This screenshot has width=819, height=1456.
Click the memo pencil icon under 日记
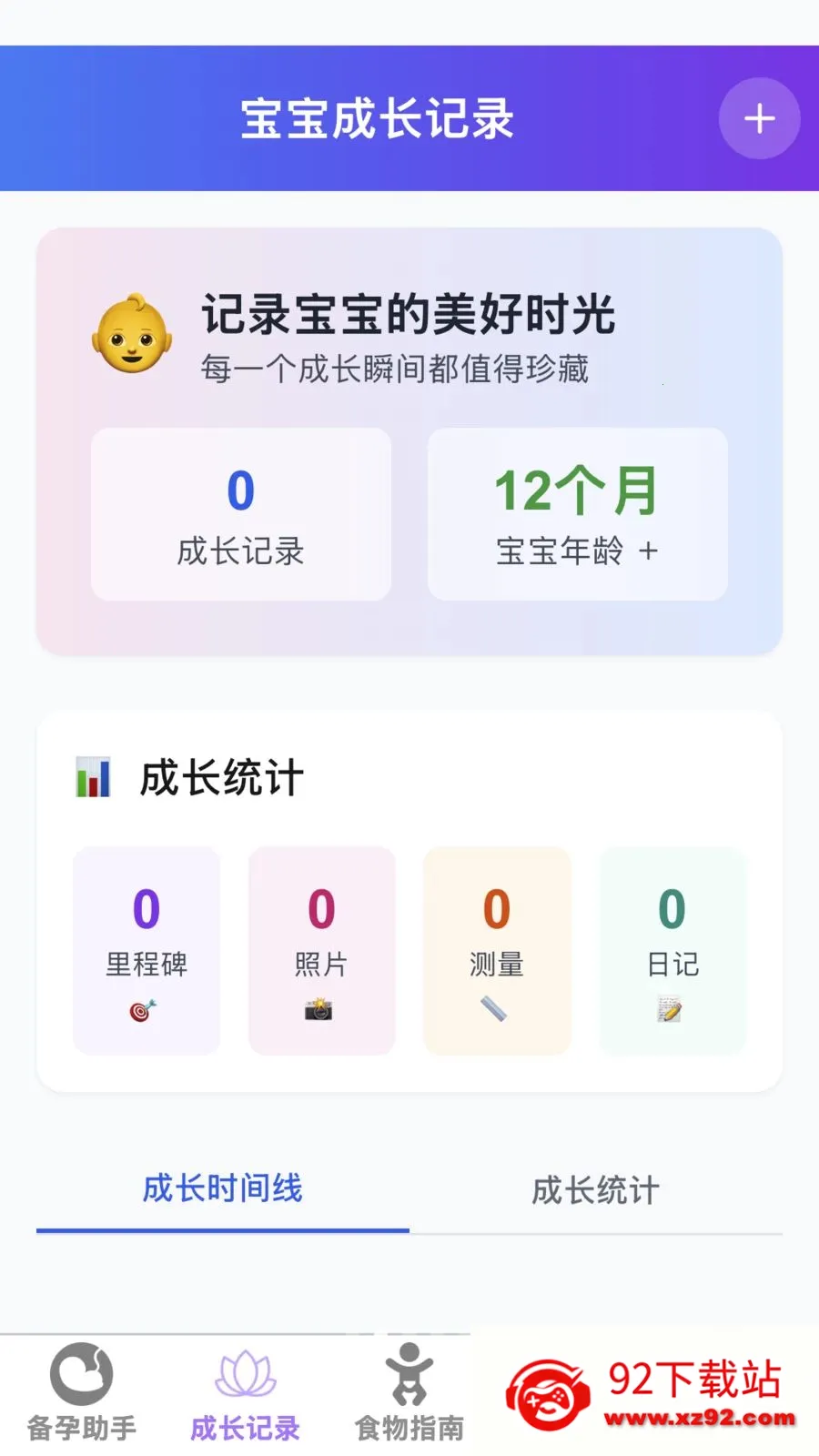point(672,1010)
